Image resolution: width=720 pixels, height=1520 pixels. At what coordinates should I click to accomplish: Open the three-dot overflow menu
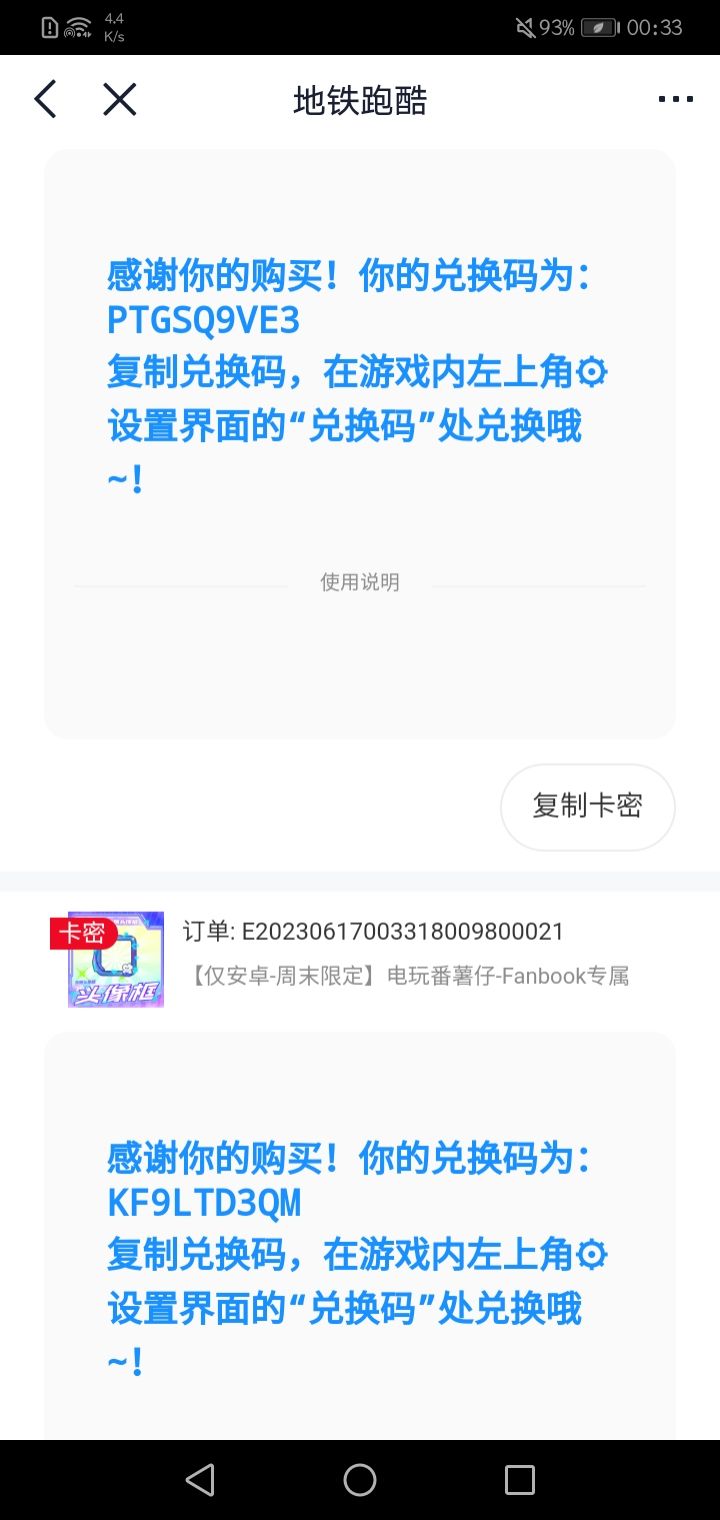[x=675, y=100]
